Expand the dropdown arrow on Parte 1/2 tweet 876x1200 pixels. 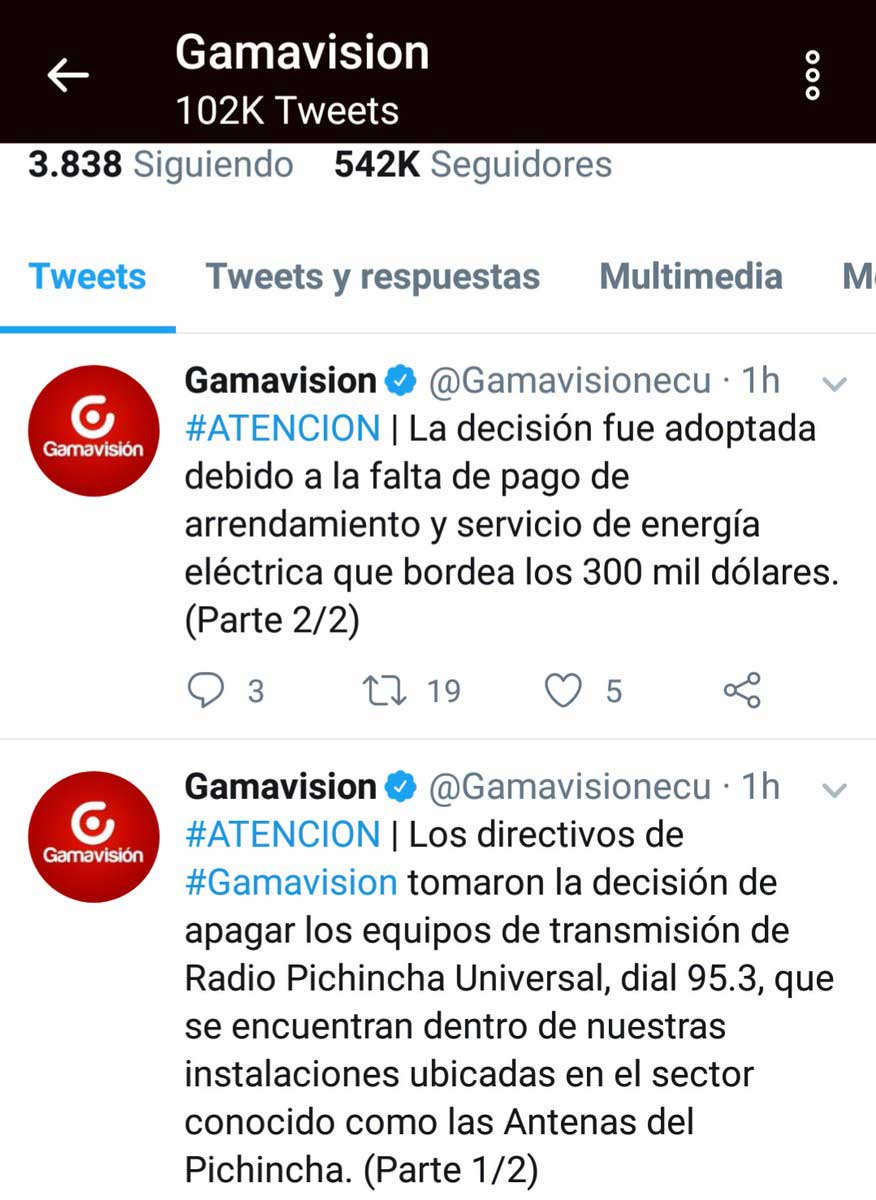click(x=833, y=790)
